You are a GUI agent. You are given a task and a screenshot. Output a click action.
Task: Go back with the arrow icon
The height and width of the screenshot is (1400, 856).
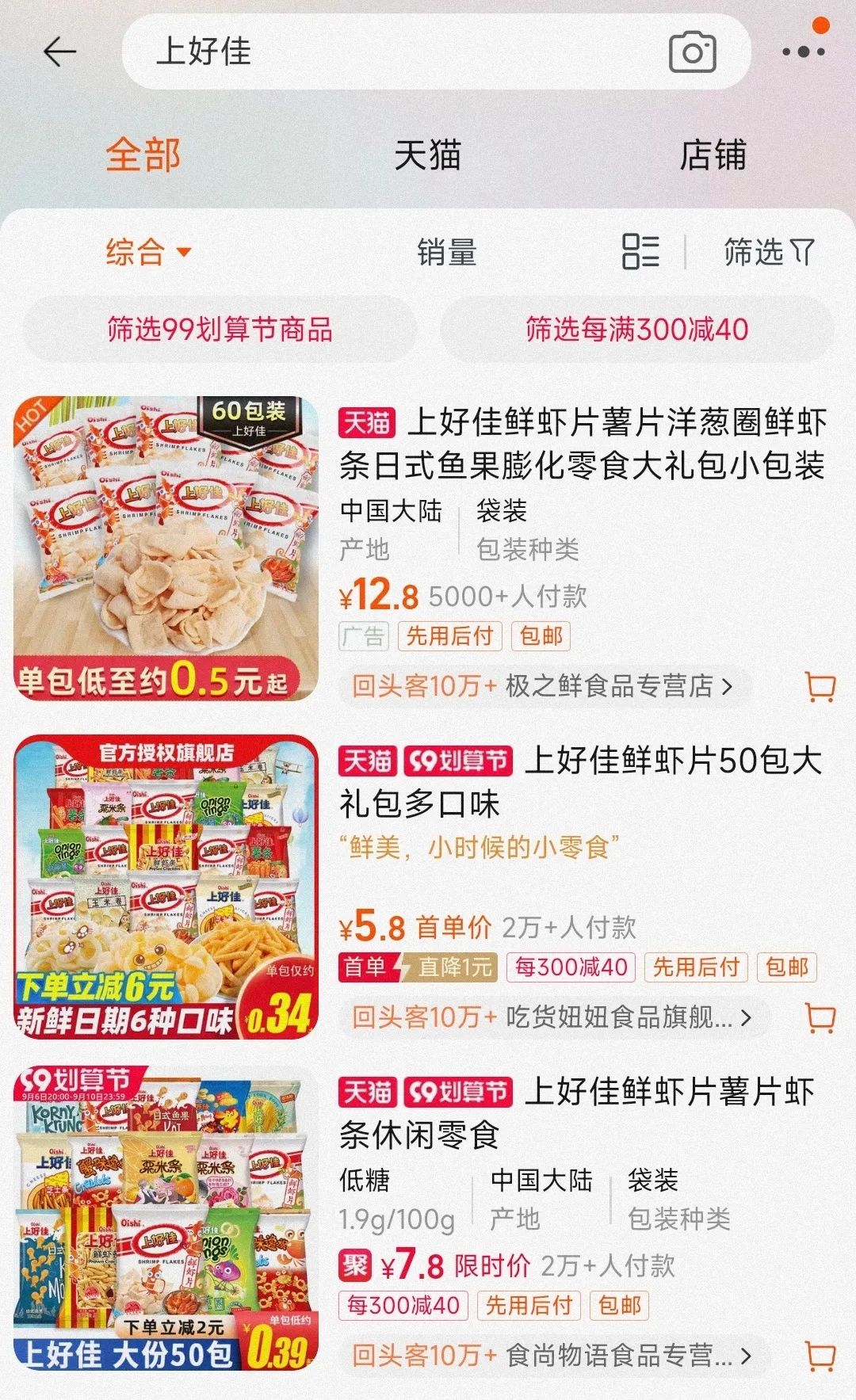[x=59, y=52]
